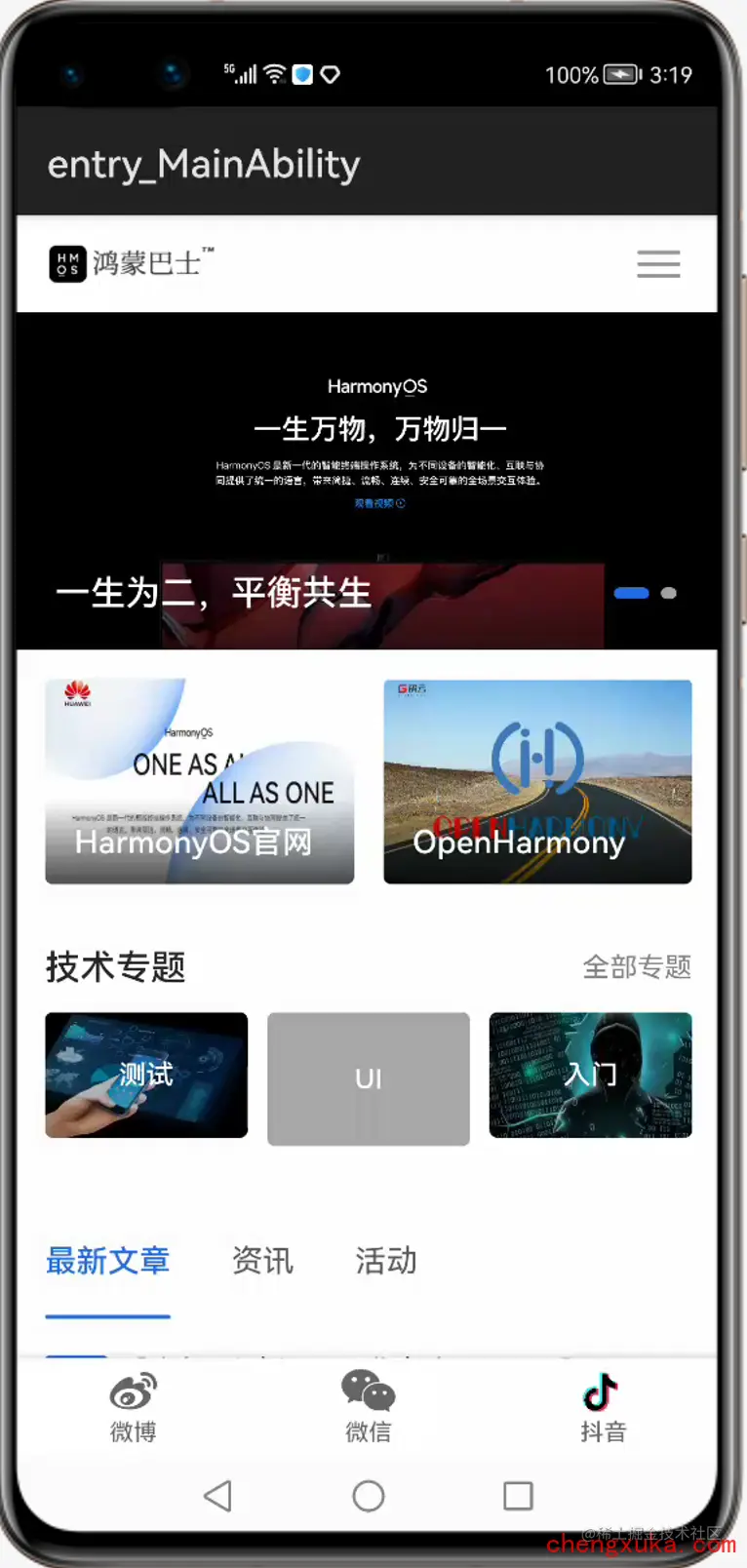Open the UI topic tile
Screen dimensions: 747x1568
click(x=369, y=1078)
